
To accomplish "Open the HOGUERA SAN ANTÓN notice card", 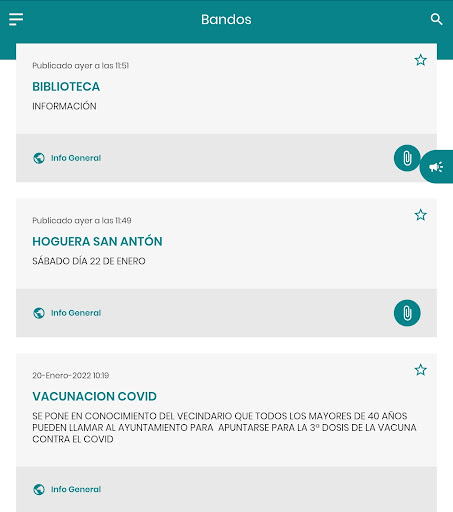I will pos(226,268).
